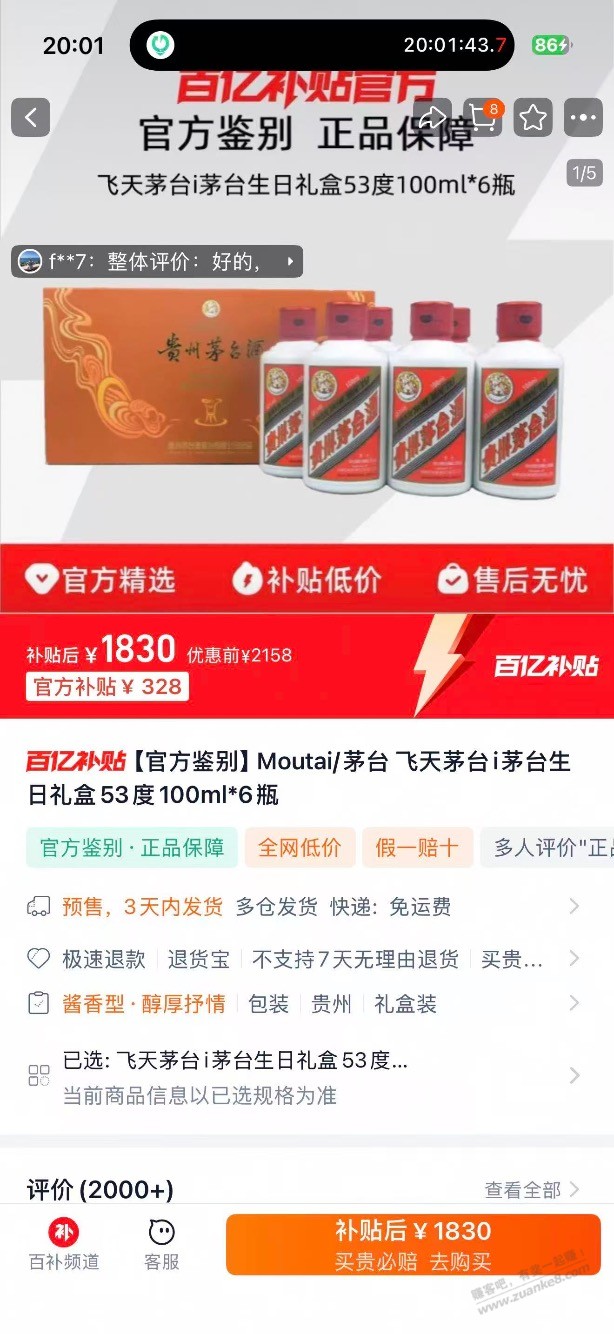Contact 客服 customer service
The height and width of the screenshot is (1334, 614).
(162, 1245)
